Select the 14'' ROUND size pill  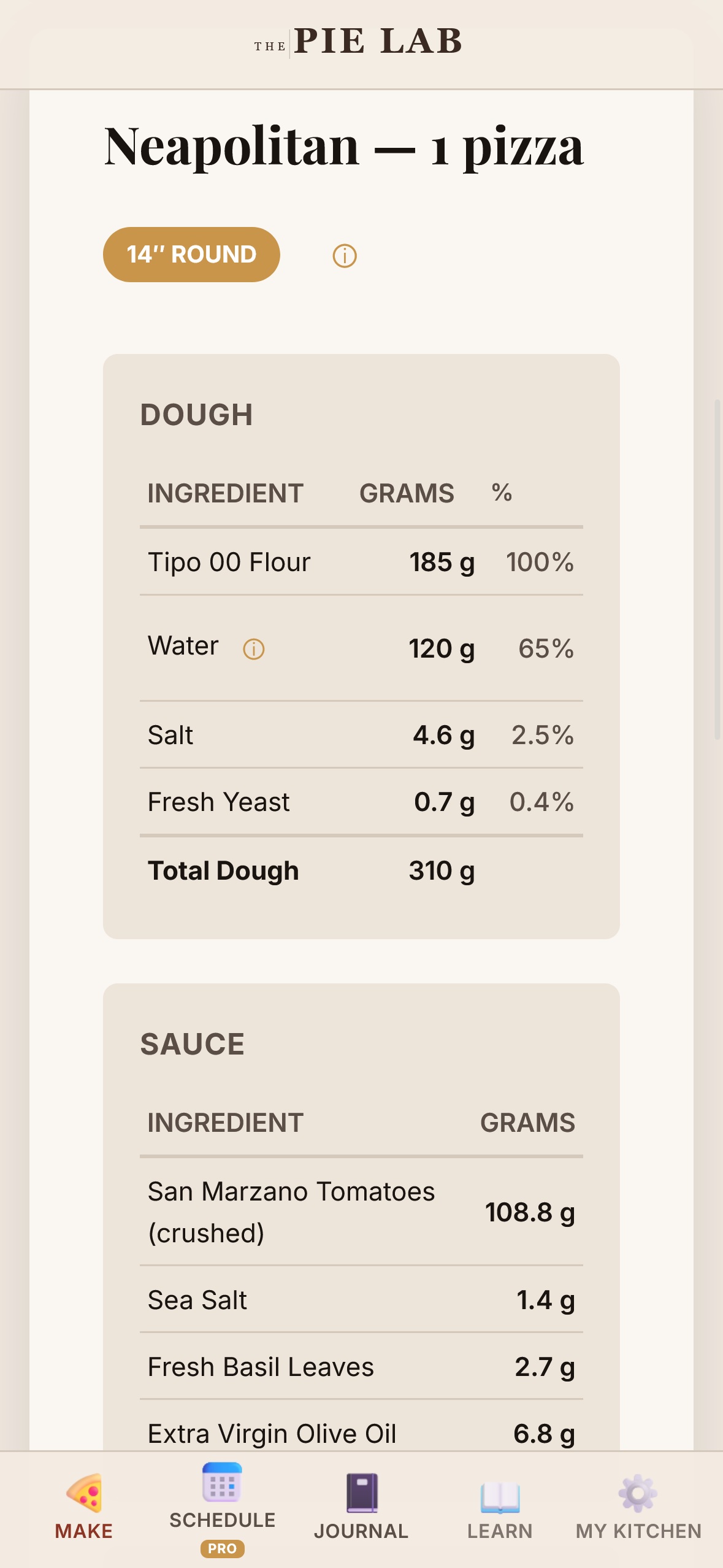tap(191, 255)
